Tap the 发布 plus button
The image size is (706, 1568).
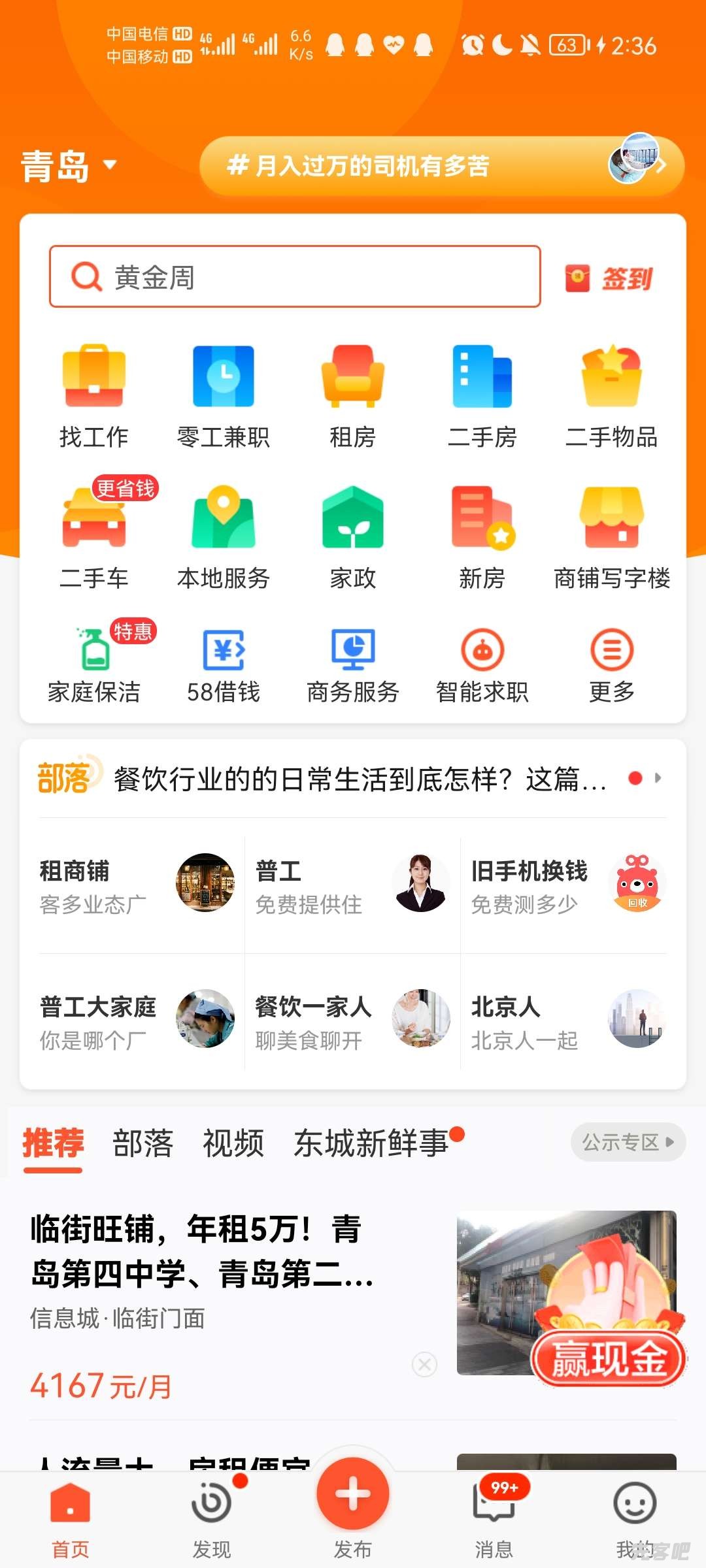point(353,1494)
